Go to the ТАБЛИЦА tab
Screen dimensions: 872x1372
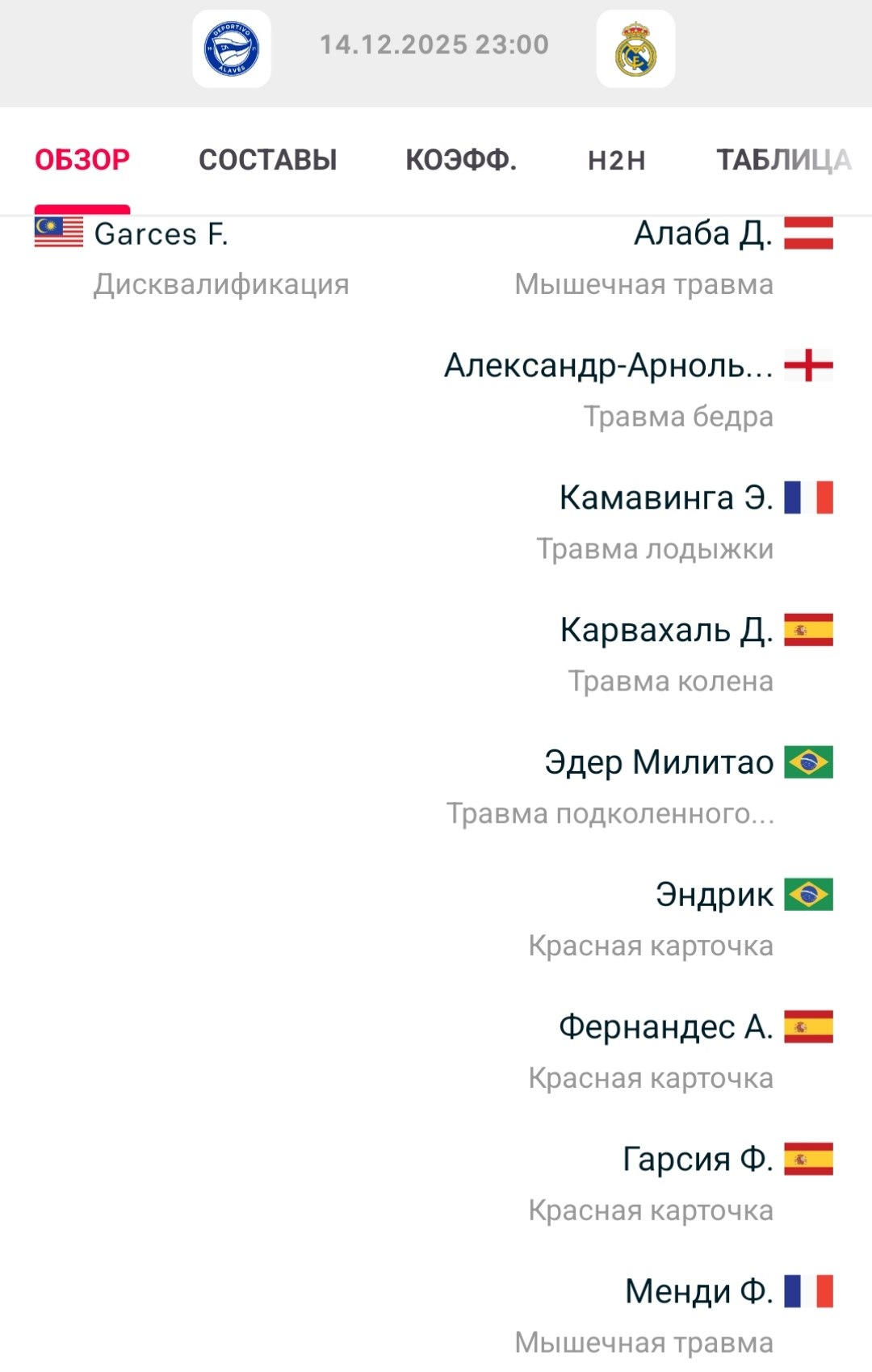[x=784, y=160]
